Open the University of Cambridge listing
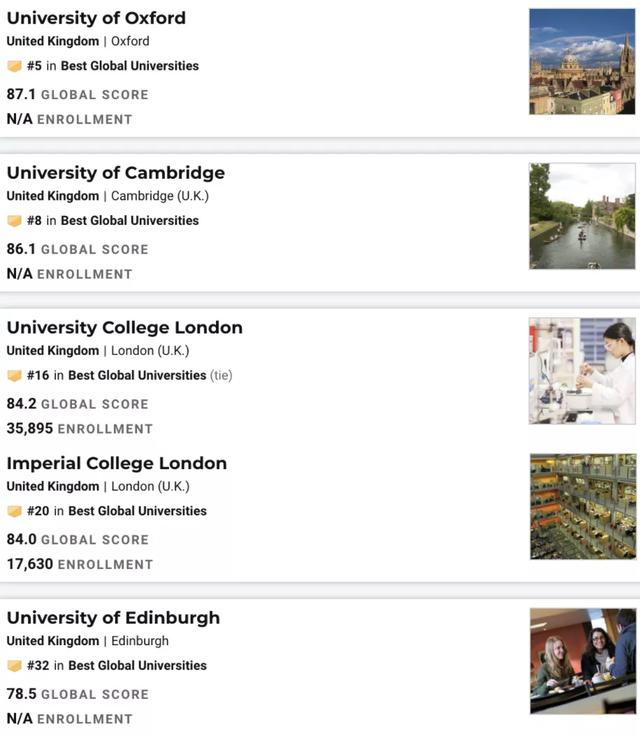Screen dimensions: 640x736 pyautogui.click(x=115, y=173)
